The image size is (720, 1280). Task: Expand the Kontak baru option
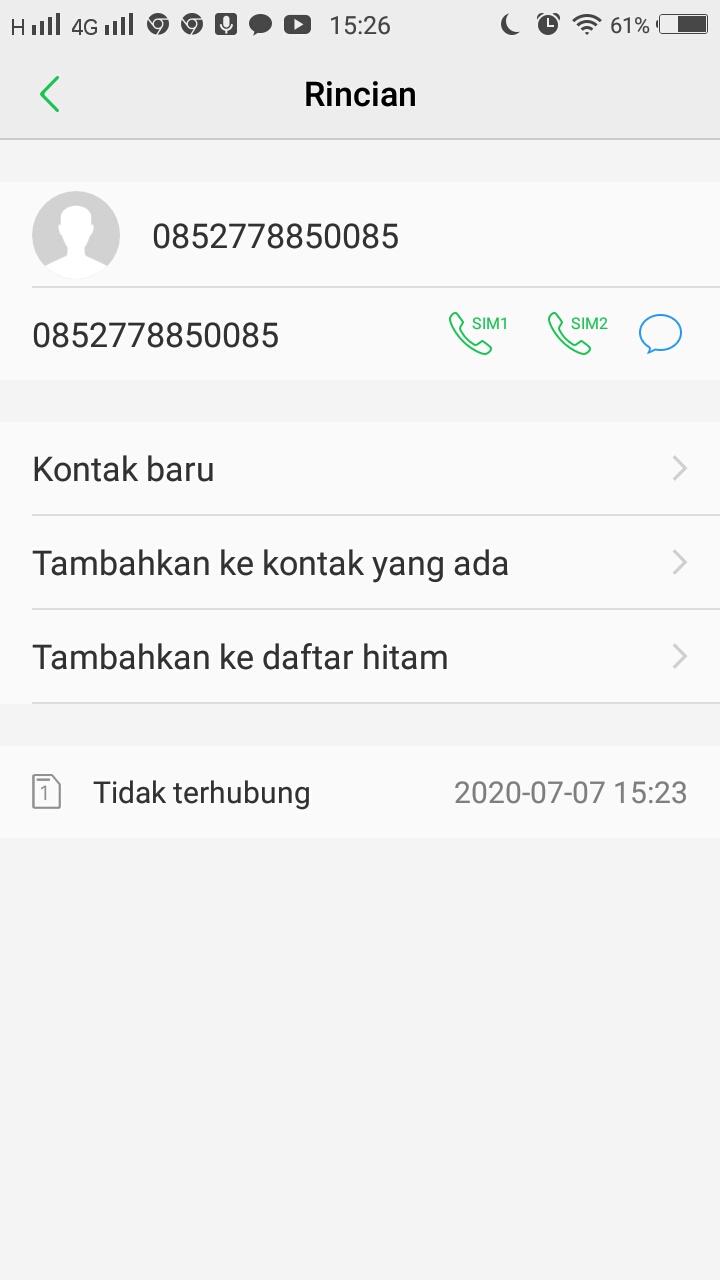[680, 468]
